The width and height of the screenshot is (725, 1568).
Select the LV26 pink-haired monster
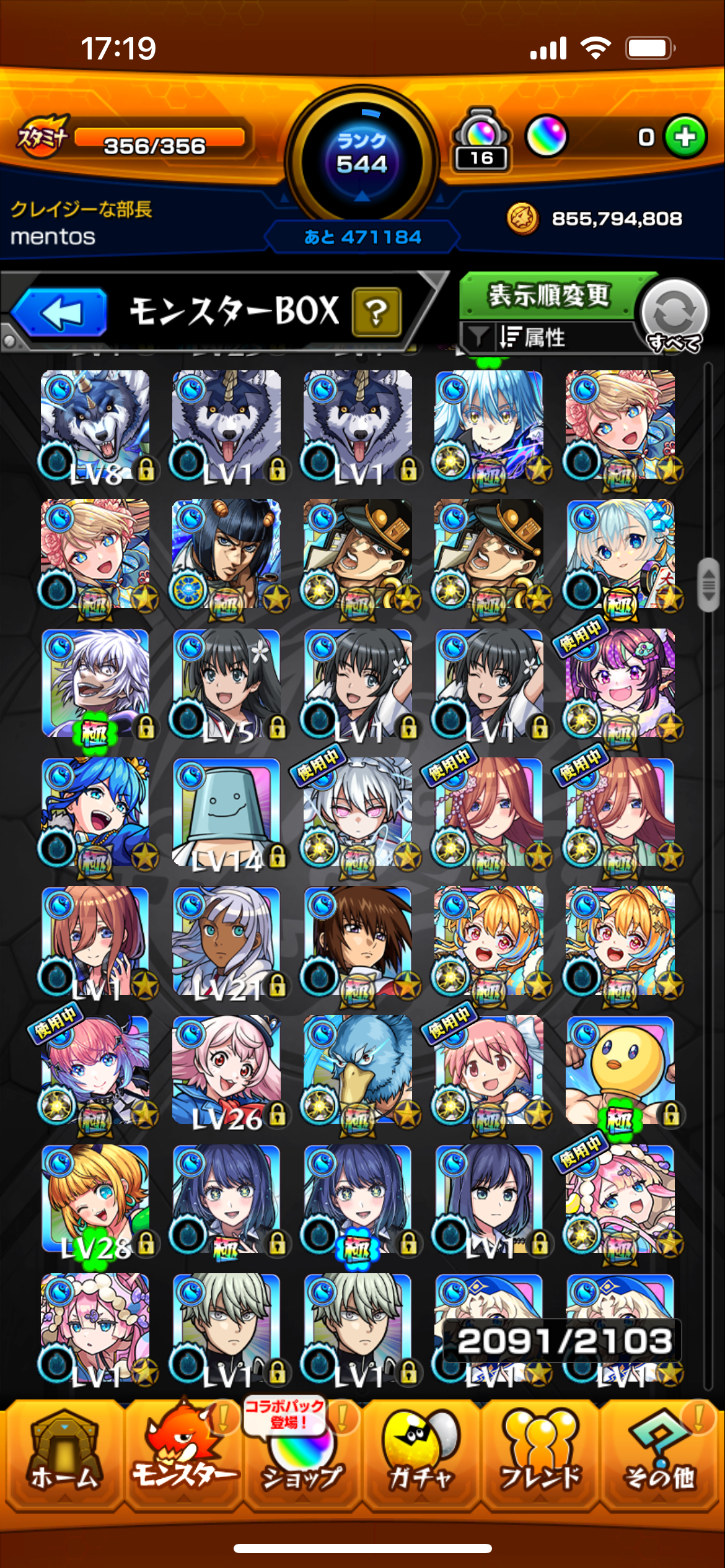point(227,1072)
